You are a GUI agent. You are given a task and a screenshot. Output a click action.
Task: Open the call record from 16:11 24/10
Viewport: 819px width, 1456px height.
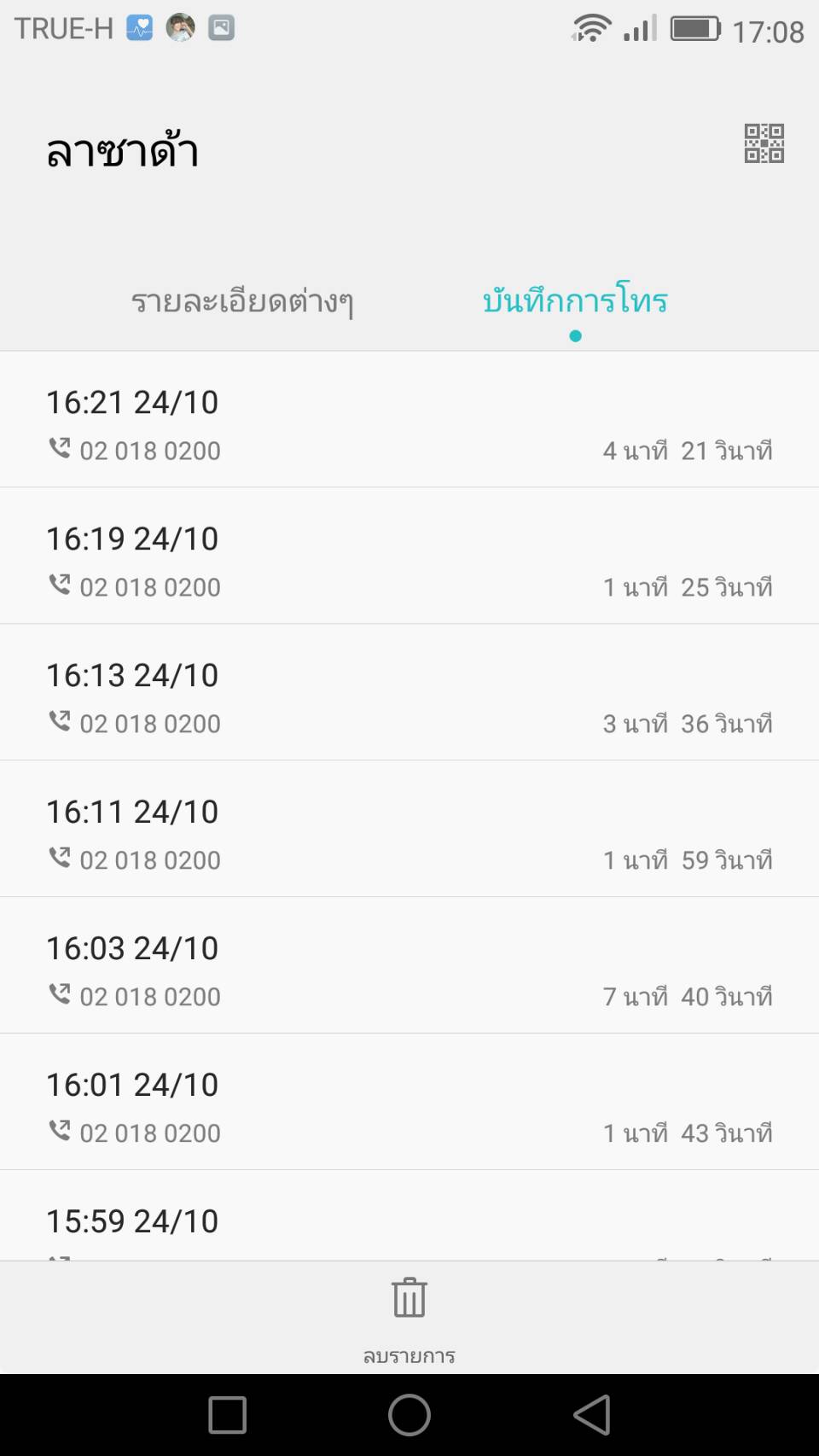409,830
